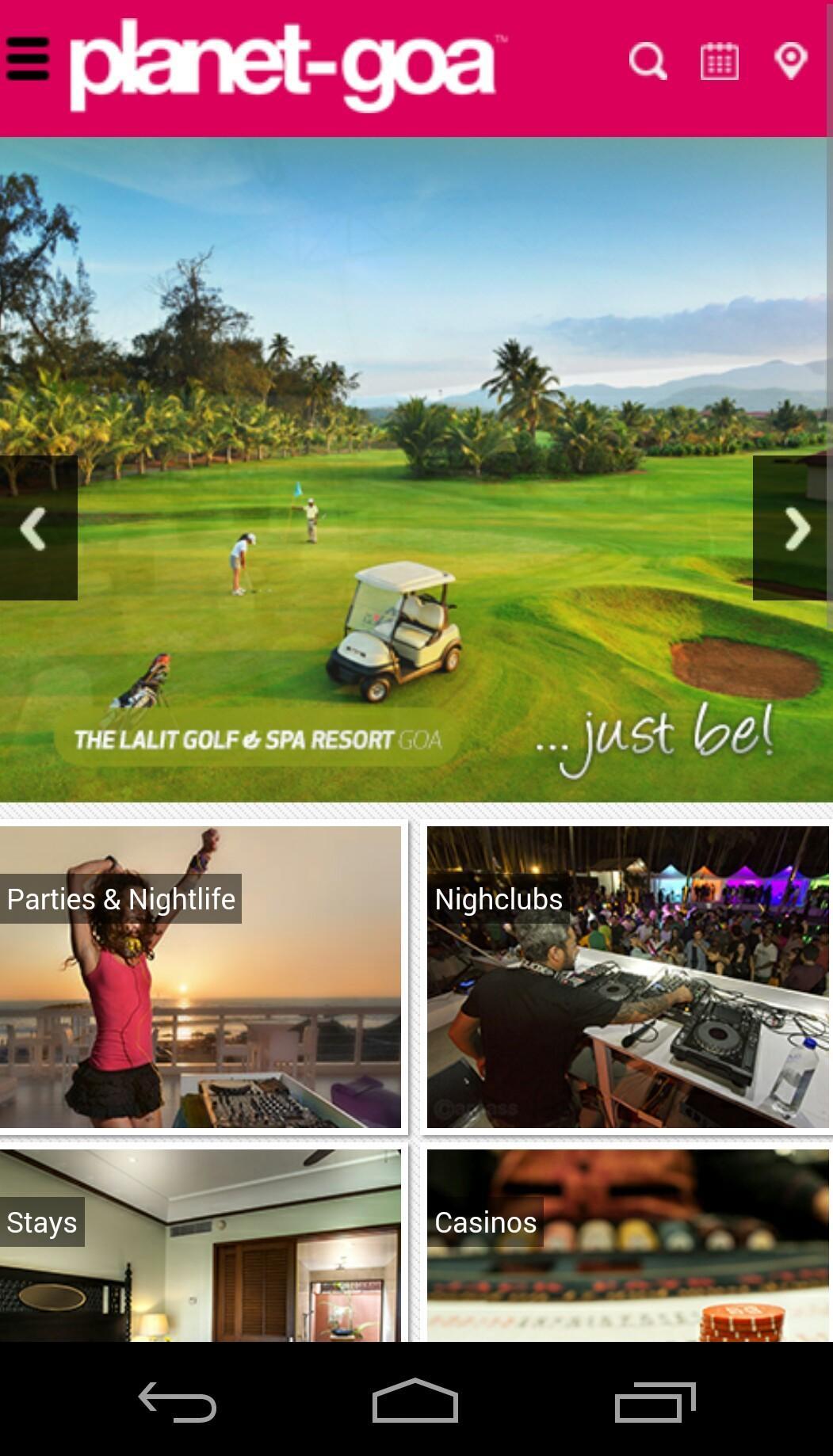The width and height of the screenshot is (833, 1456).
Task: Open the events calendar icon
Action: (x=718, y=62)
